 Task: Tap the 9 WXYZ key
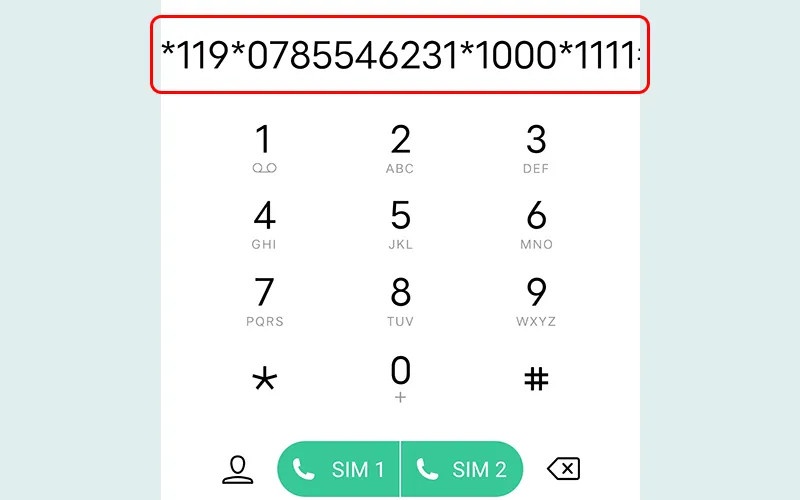point(536,300)
